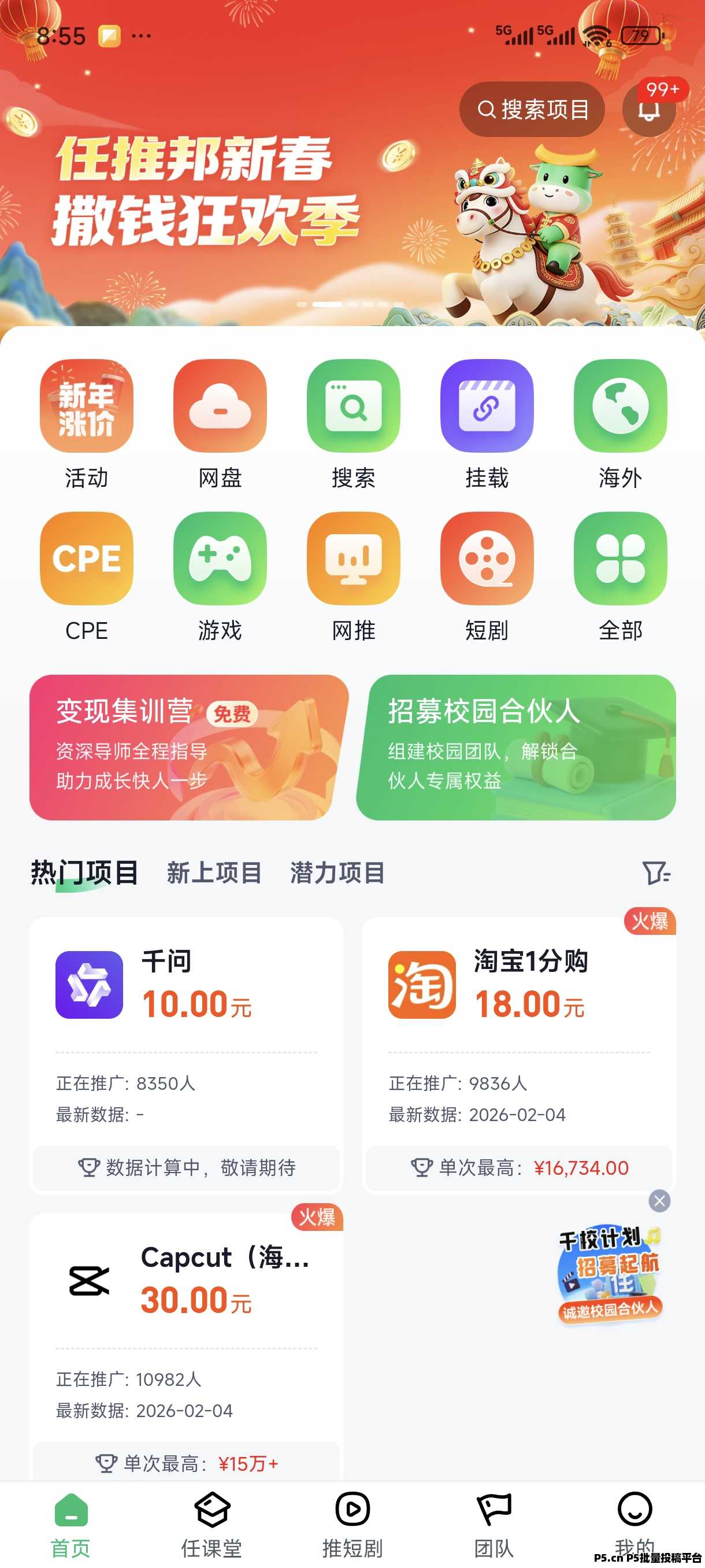705x1568 pixels.
Task: Tap the search bar 搜索项目
Action: point(533,110)
